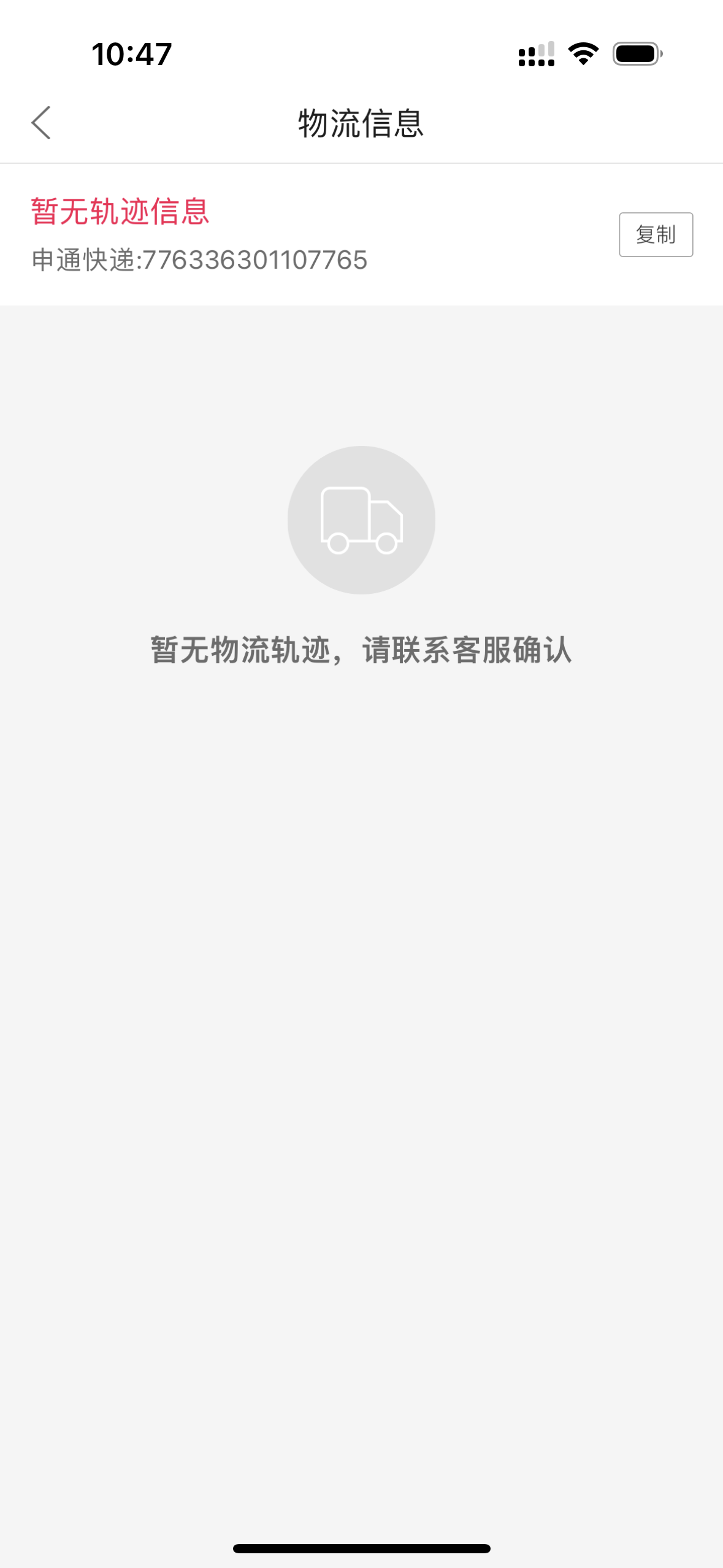Go back from the 物流信息 page
The height and width of the screenshot is (1568, 723).
click(x=41, y=123)
